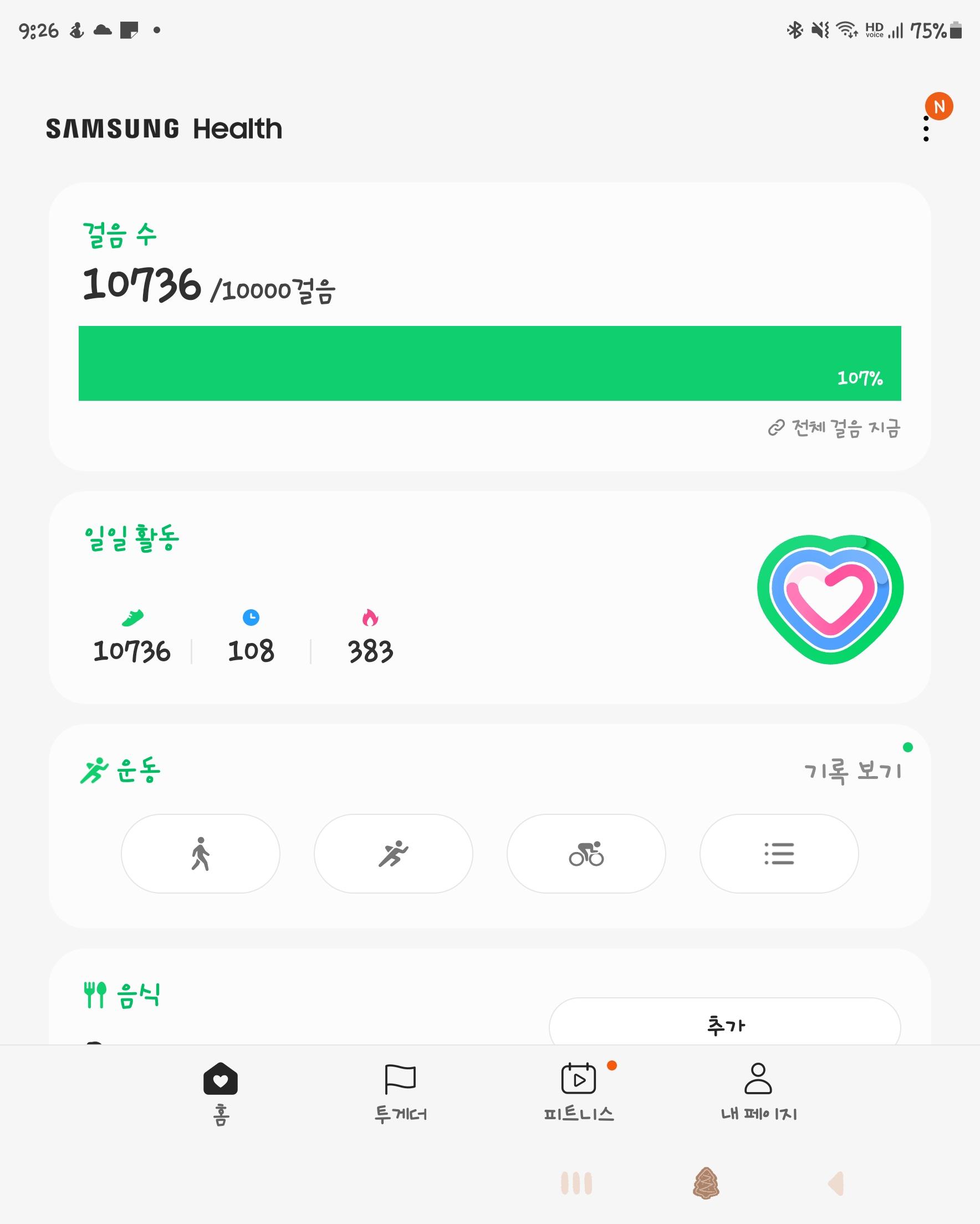Open the full exercise list button

click(x=778, y=853)
